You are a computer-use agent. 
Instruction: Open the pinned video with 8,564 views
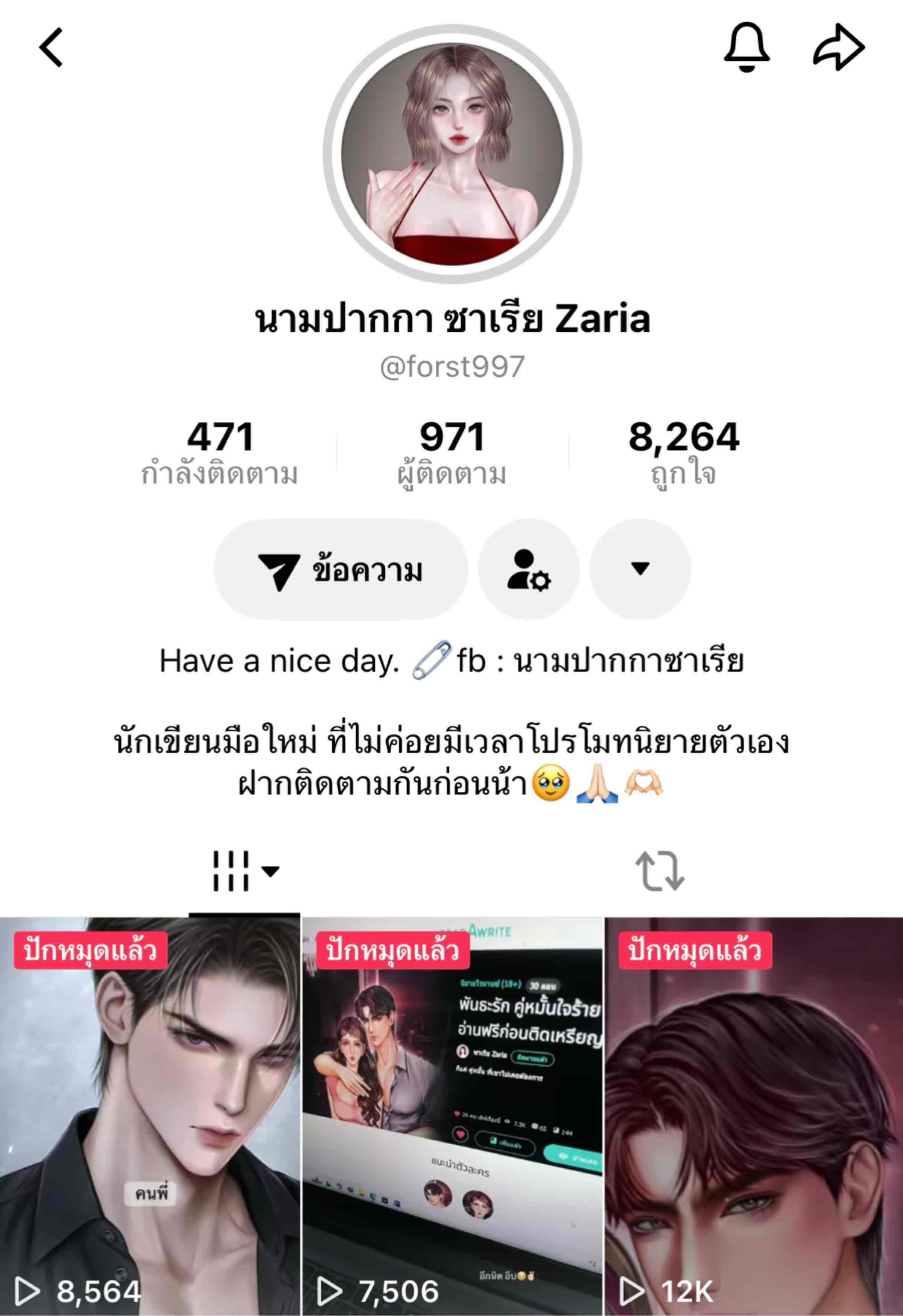tap(149, 1115)
